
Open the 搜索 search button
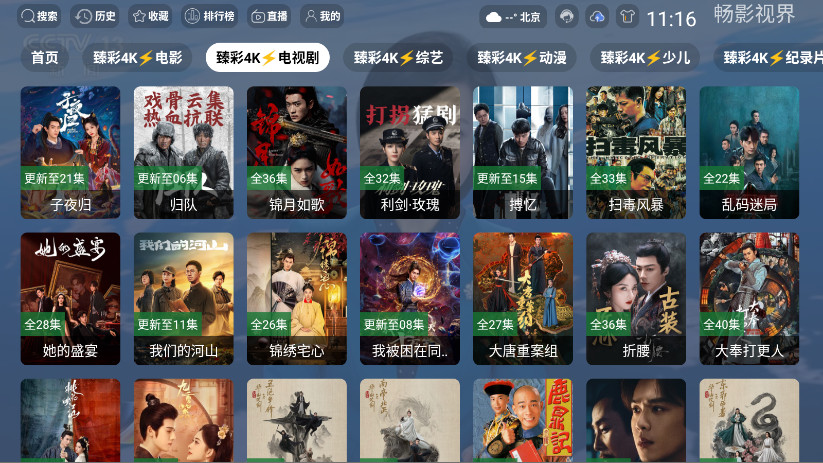(x=40, y=16)
